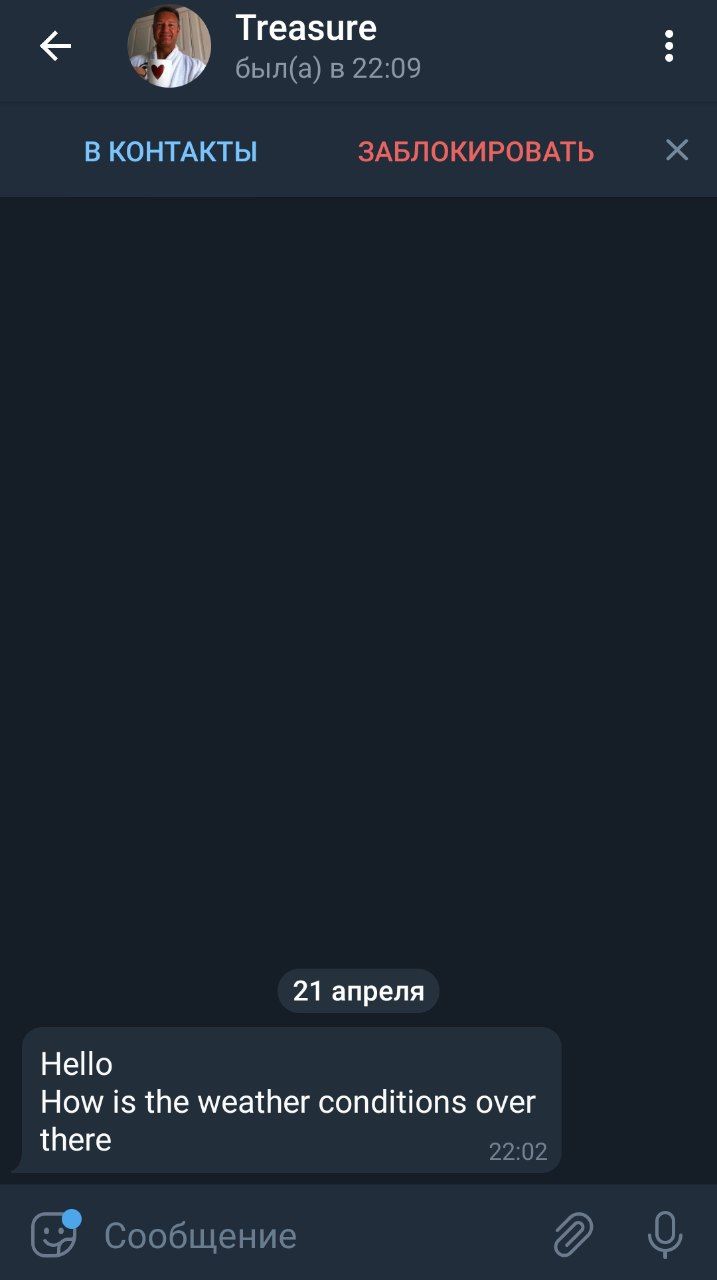
Task: Open Treasure's profile picture
Action: tap(169, 47)
